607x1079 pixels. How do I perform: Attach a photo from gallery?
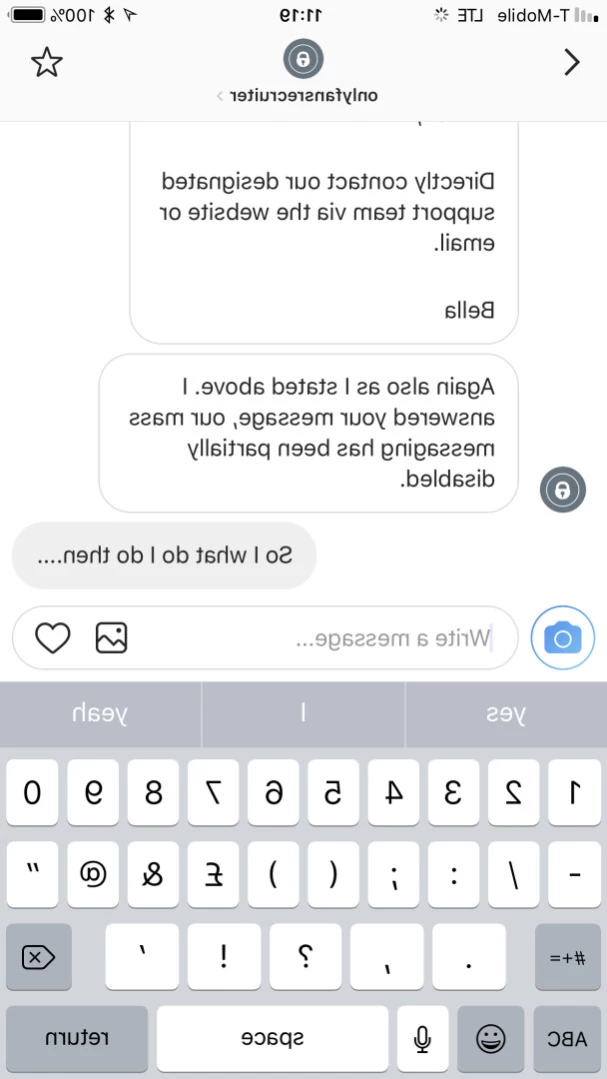(111, 637)
